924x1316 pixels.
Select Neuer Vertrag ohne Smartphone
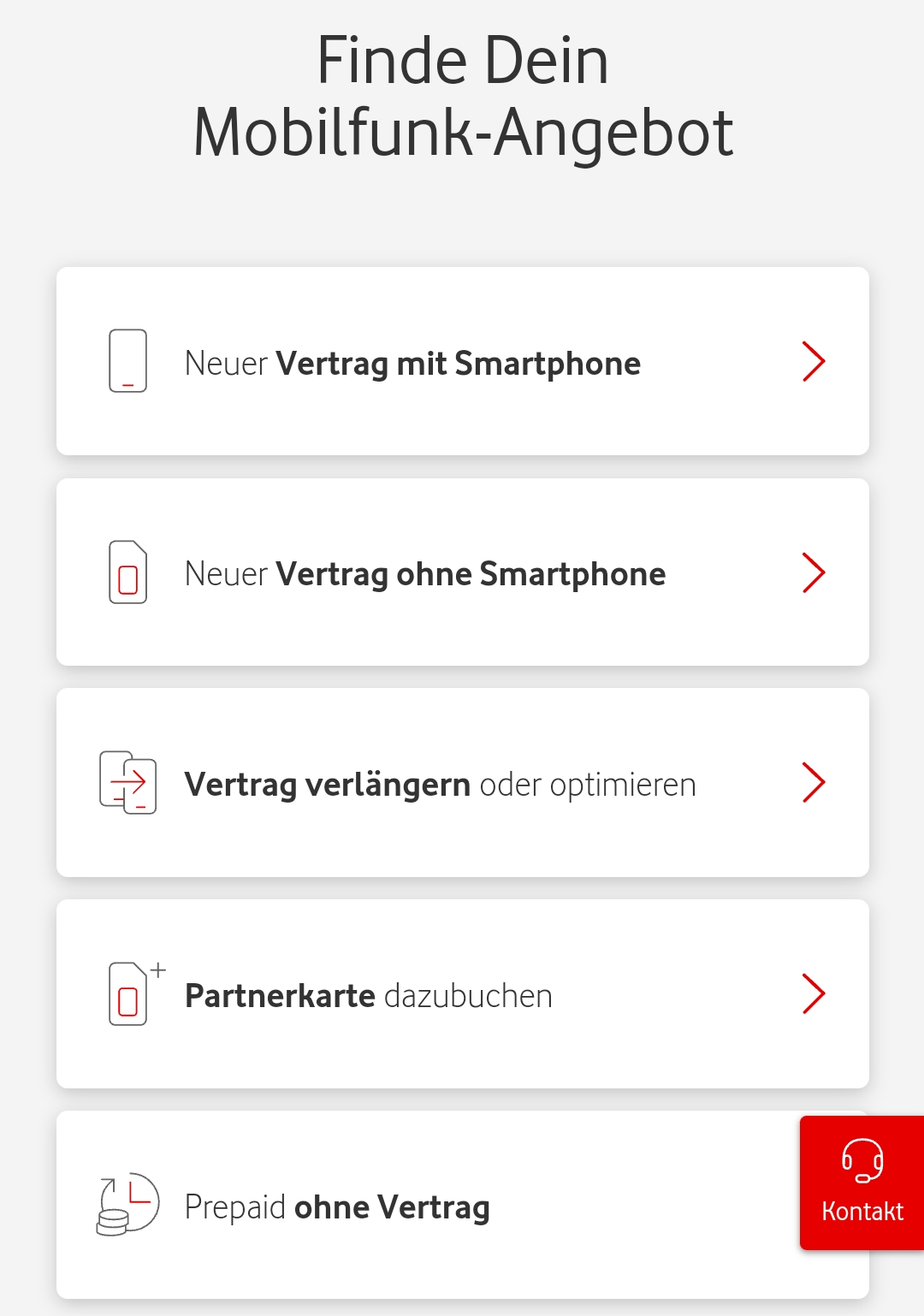pyautogui.click(x=462, y=572)
